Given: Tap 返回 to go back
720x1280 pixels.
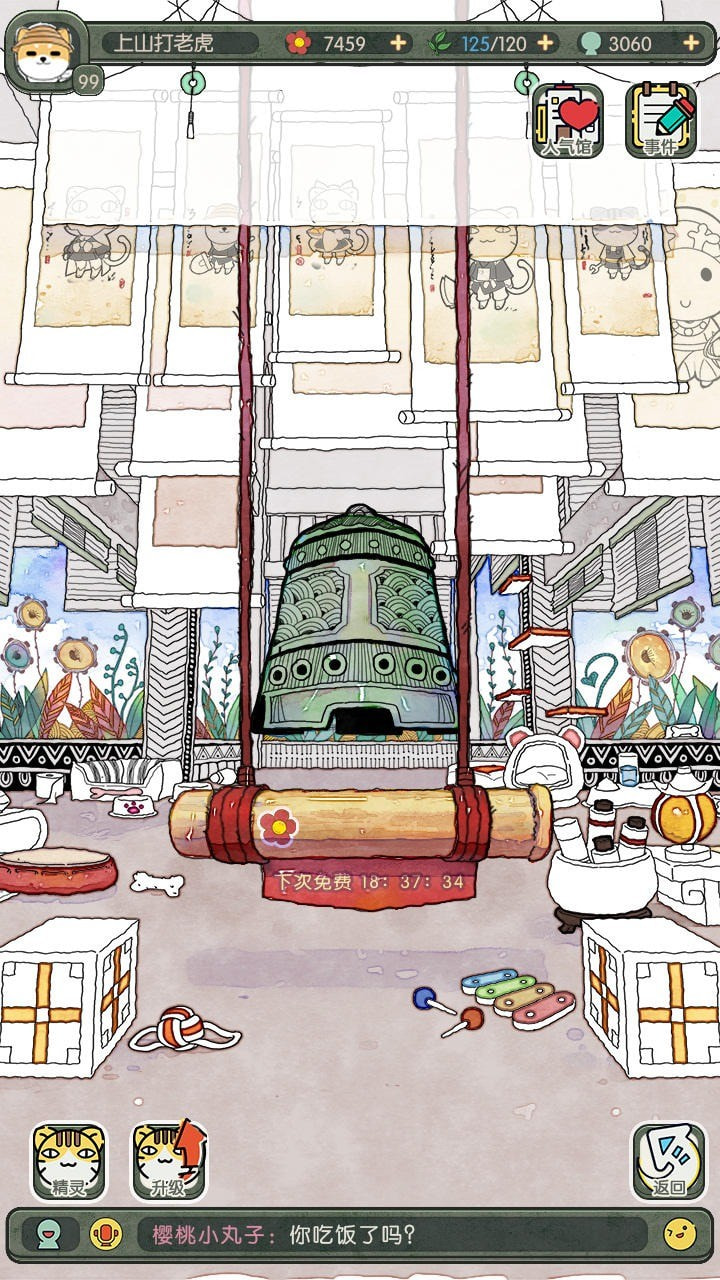Looking at the screenshot, I should click(x=668, y=1161).
